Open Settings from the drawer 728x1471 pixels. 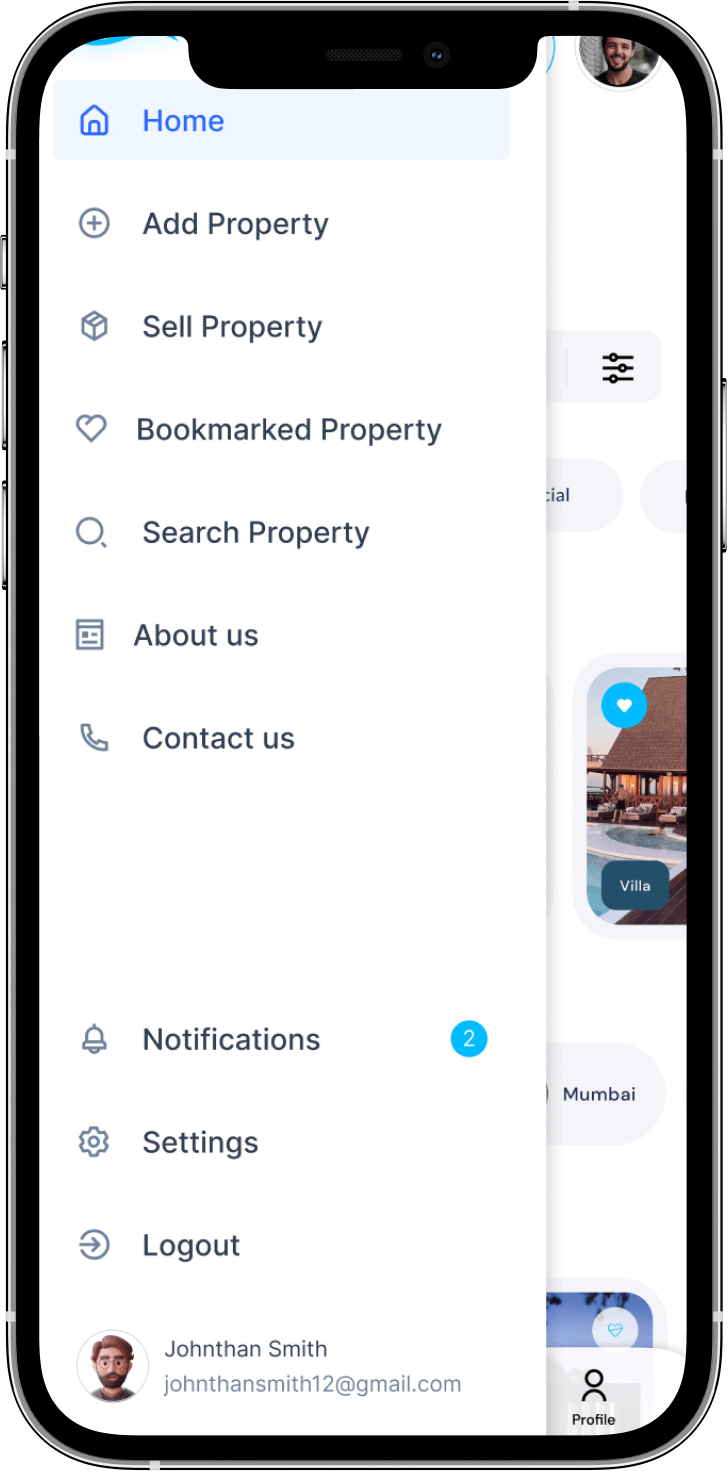click(x=200, y=1143)
